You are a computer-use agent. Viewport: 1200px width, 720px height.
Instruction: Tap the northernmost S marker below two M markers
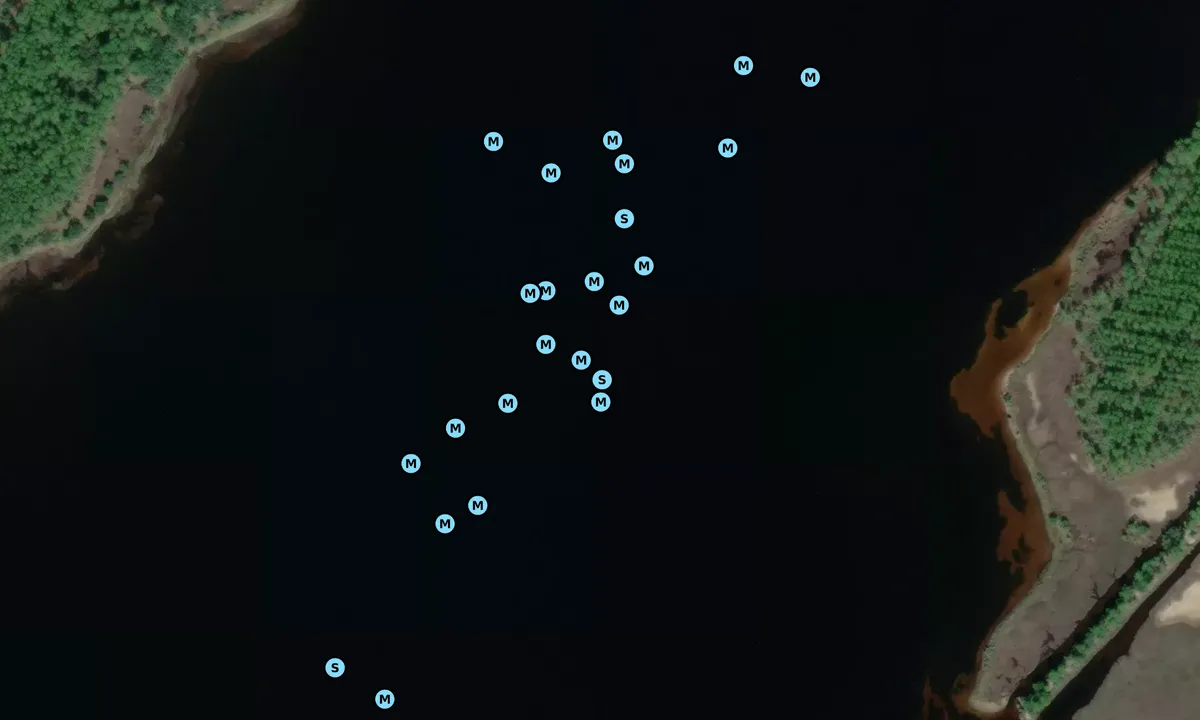point(624,218)
